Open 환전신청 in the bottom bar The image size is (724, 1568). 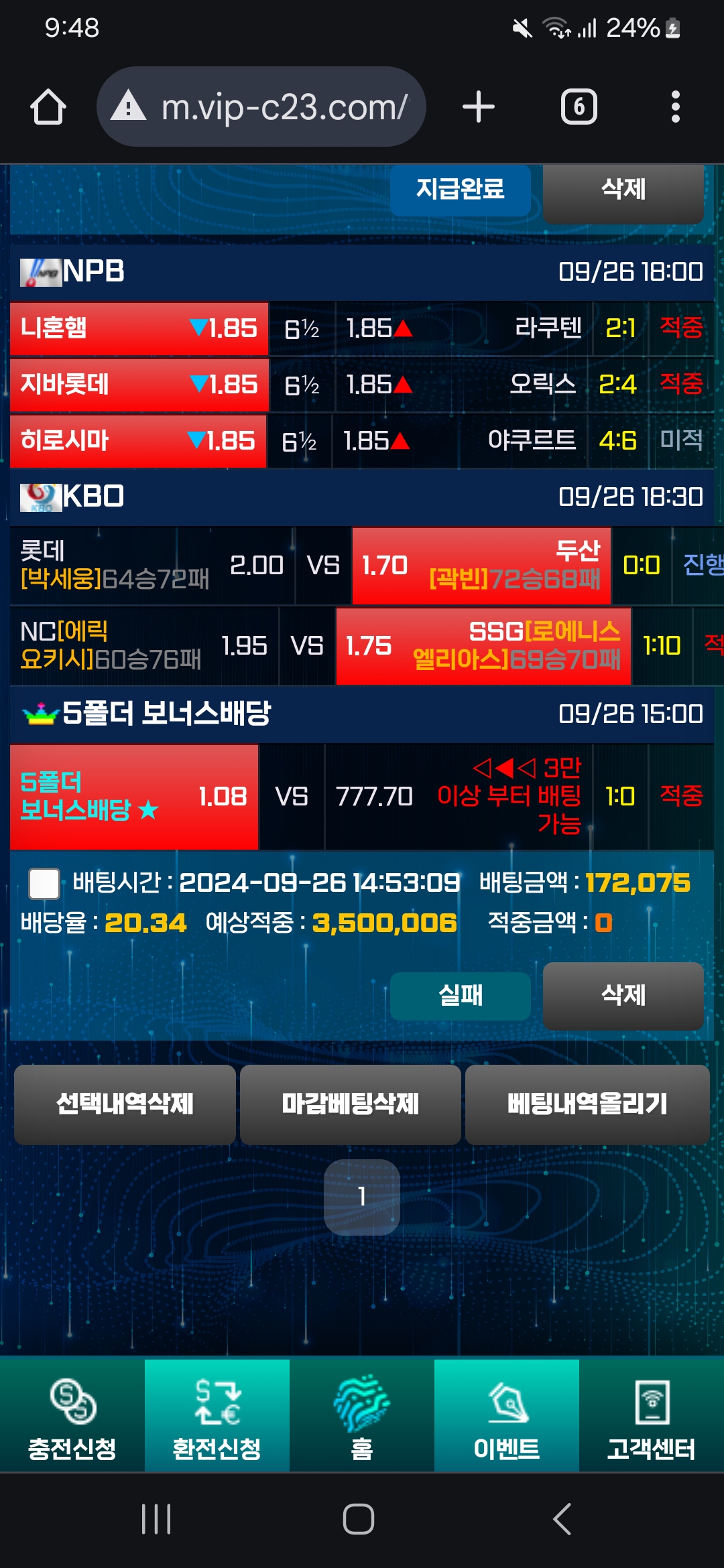coord(217,1417)
